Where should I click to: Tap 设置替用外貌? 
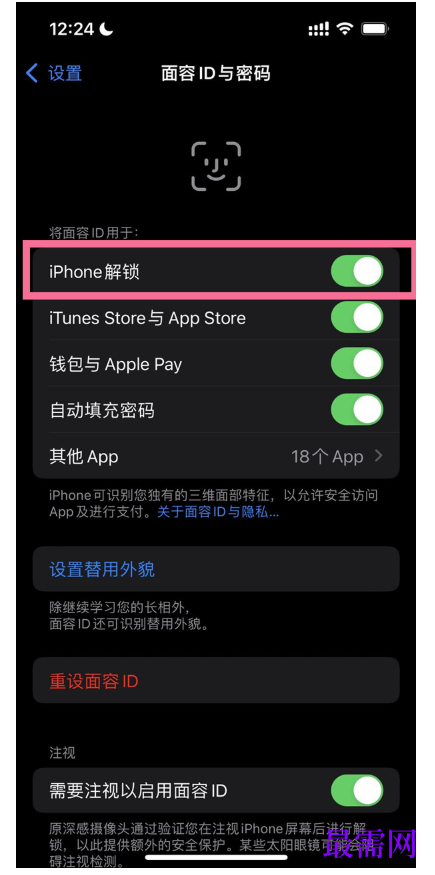pos(216,569)
